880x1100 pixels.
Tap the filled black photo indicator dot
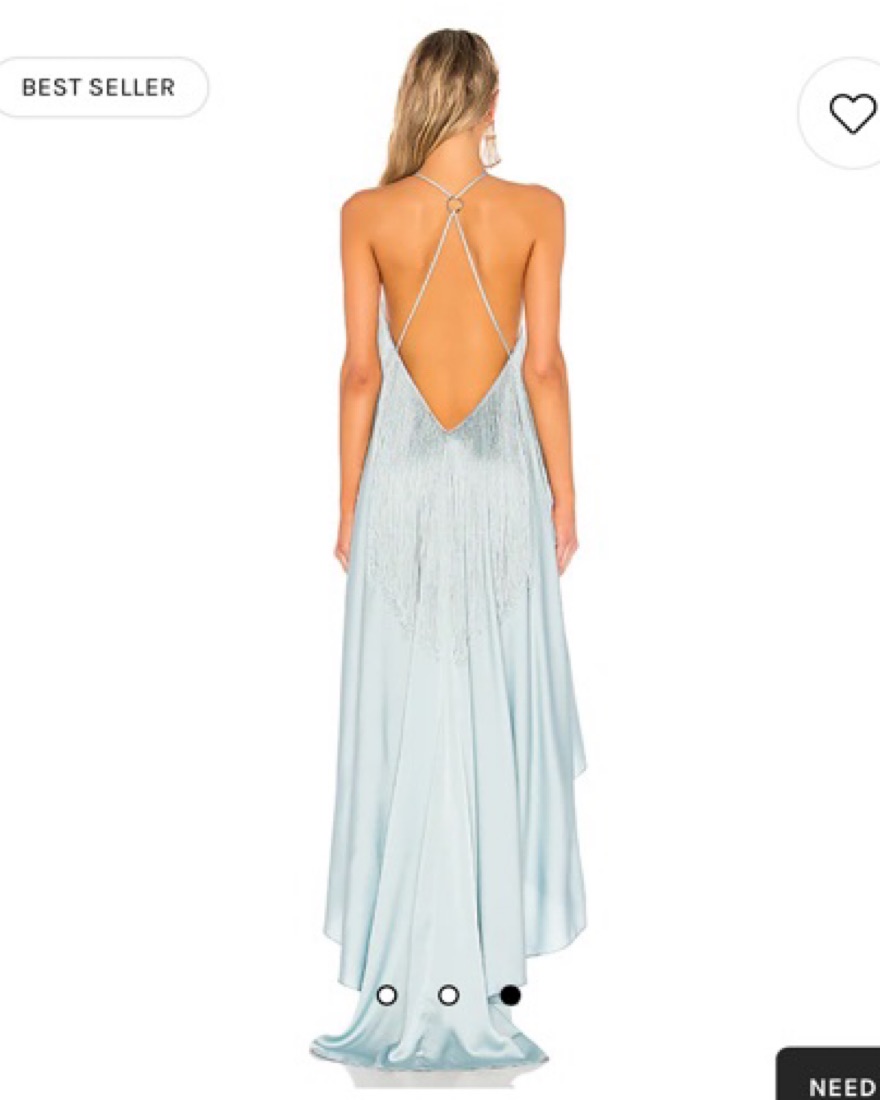510,995
